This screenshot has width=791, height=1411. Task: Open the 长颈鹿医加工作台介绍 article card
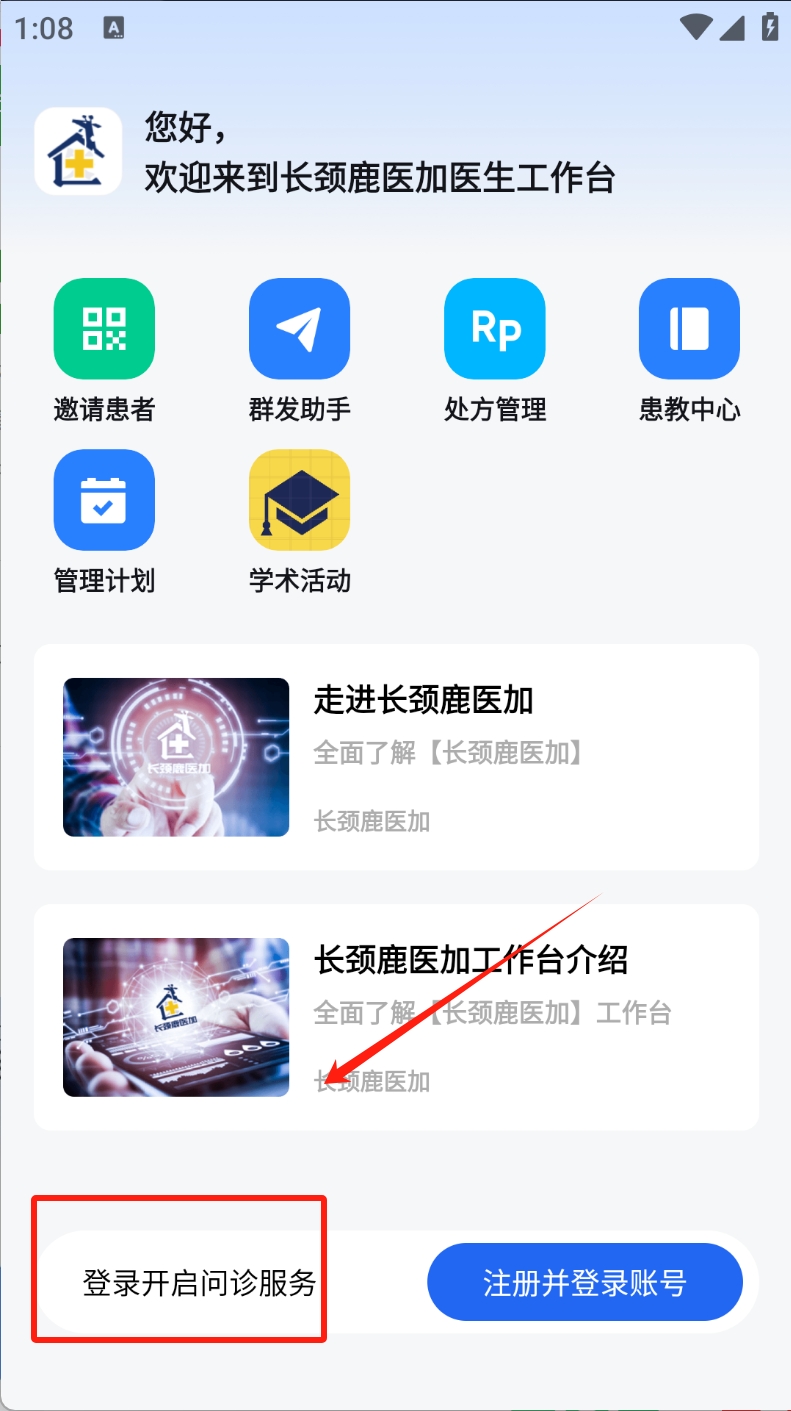396,1017
